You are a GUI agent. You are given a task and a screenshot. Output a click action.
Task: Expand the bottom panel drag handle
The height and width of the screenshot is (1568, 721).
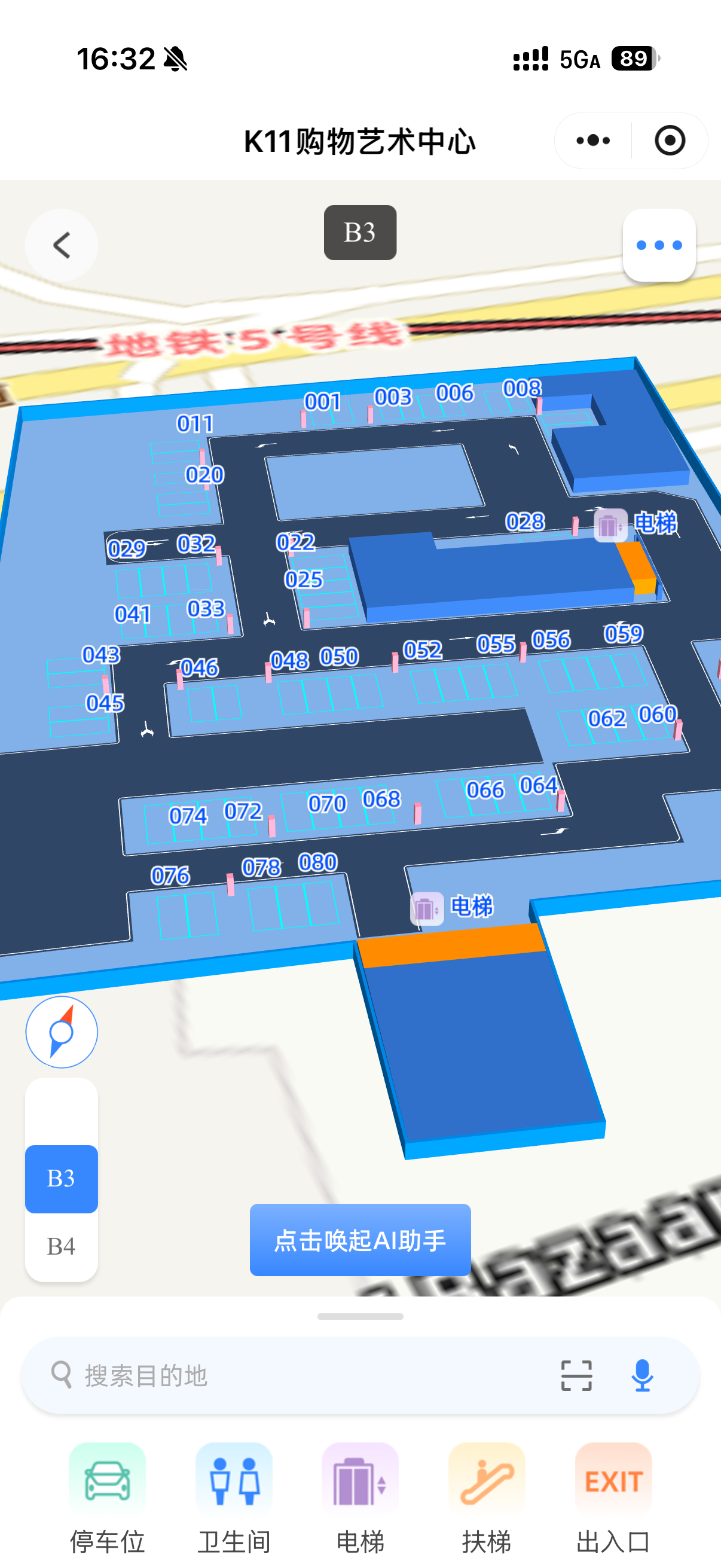[359, 1317]
